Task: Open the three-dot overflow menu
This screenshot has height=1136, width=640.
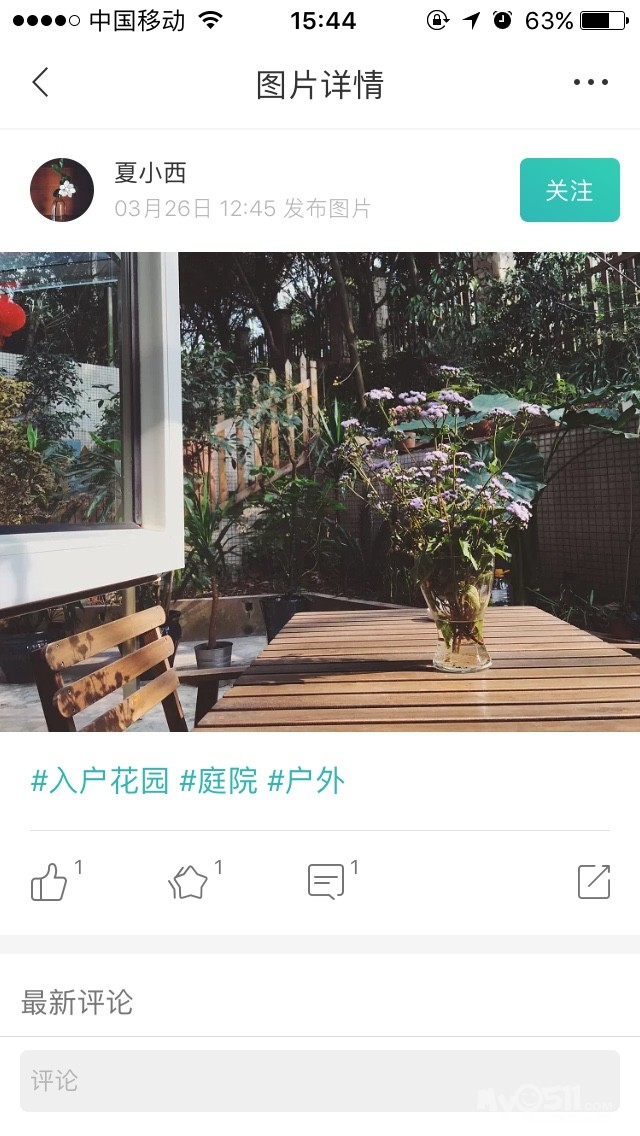Action: tap(591, 82)
